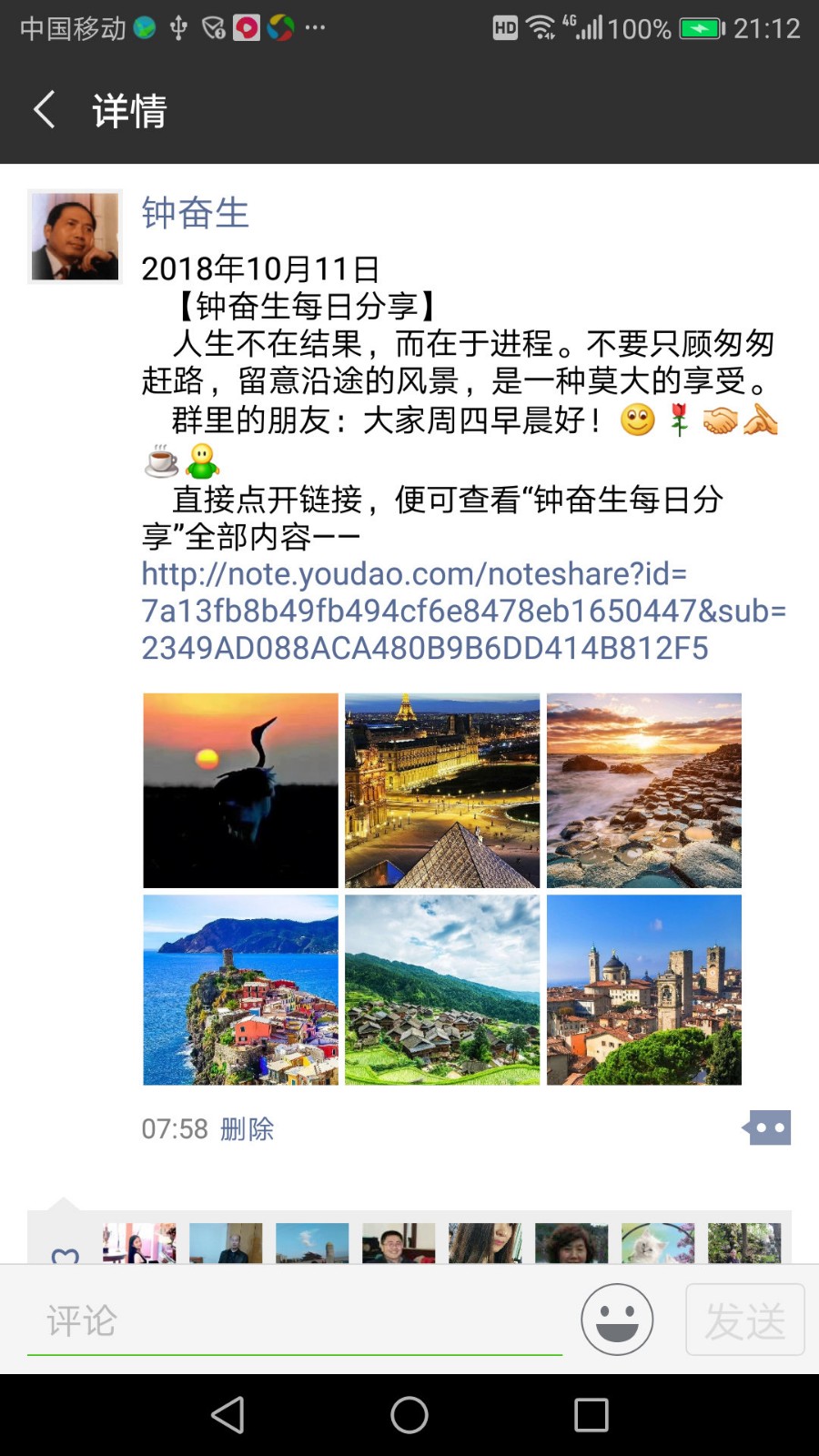Image resolution: width=819 pixels, height=1456 pixels.
Task: View the green mountain village photo
Action: click(442, 990)
